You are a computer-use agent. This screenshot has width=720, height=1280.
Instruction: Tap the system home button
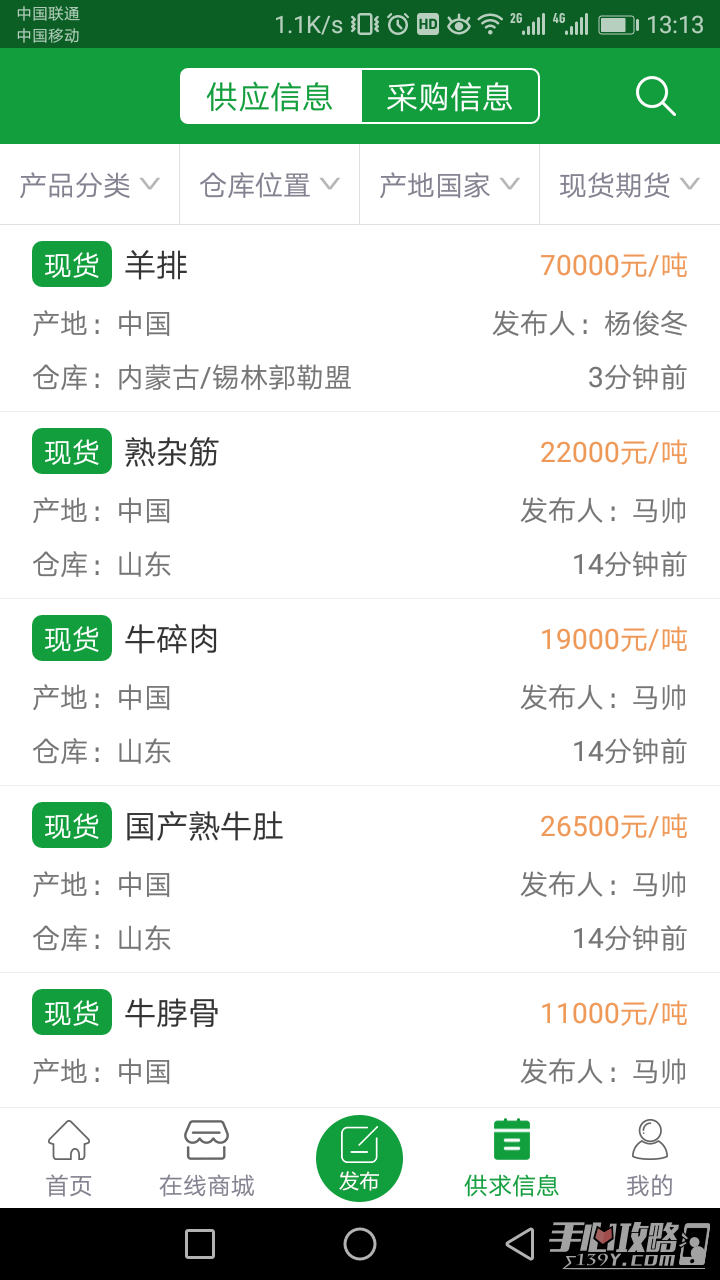click(x=360, y=1244)
